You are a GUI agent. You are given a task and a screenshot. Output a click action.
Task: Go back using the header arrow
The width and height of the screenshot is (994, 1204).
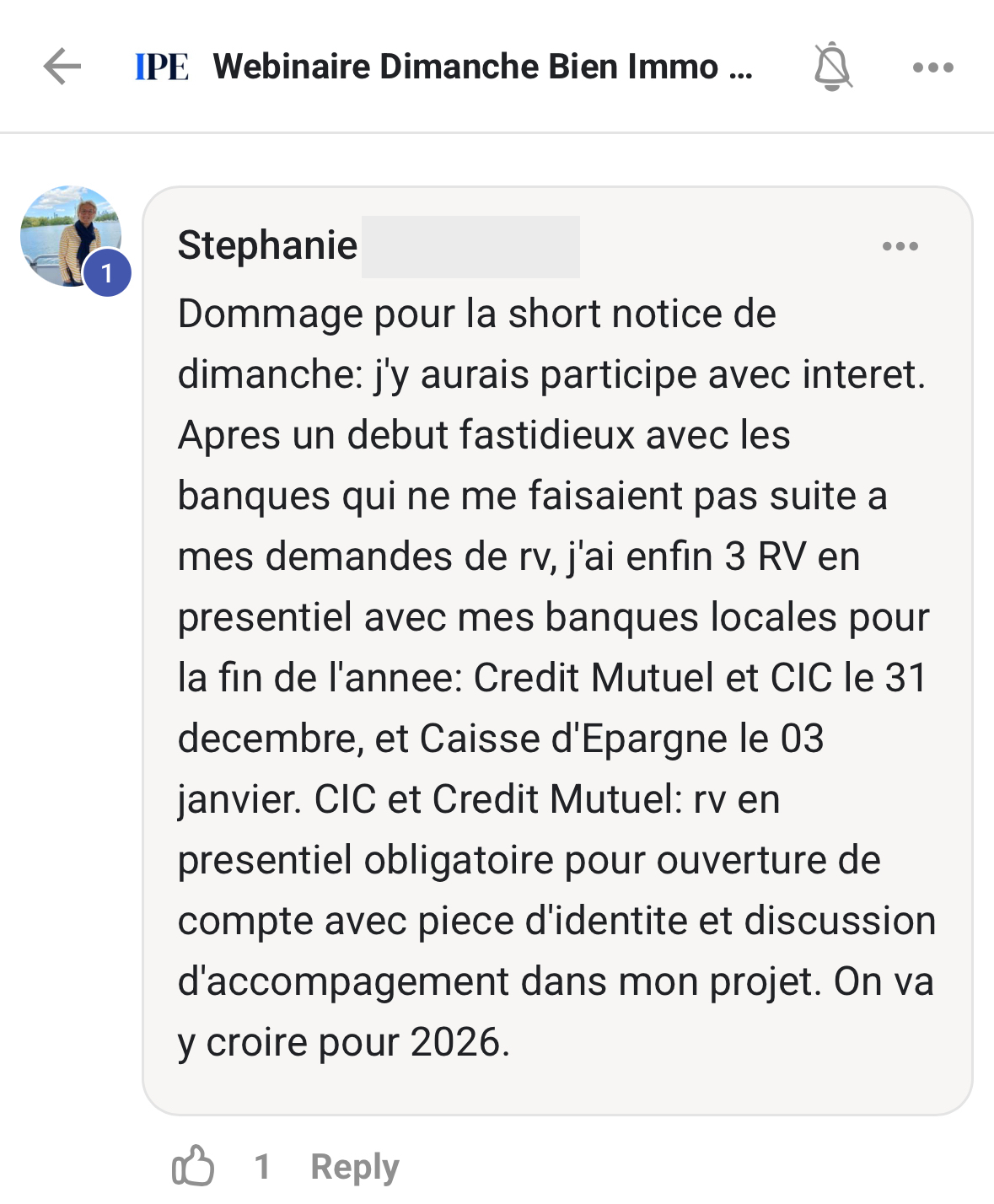coord(62,67)
